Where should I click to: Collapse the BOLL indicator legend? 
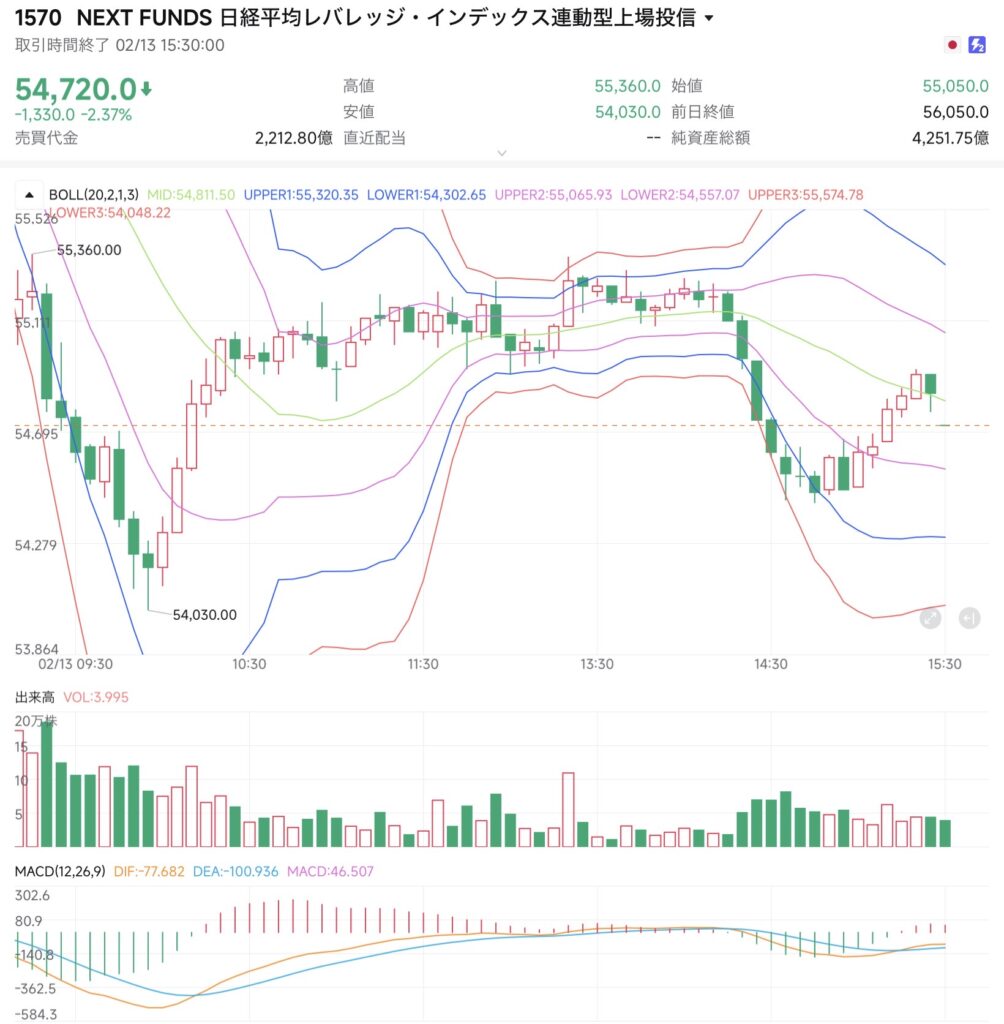[28, 194]
